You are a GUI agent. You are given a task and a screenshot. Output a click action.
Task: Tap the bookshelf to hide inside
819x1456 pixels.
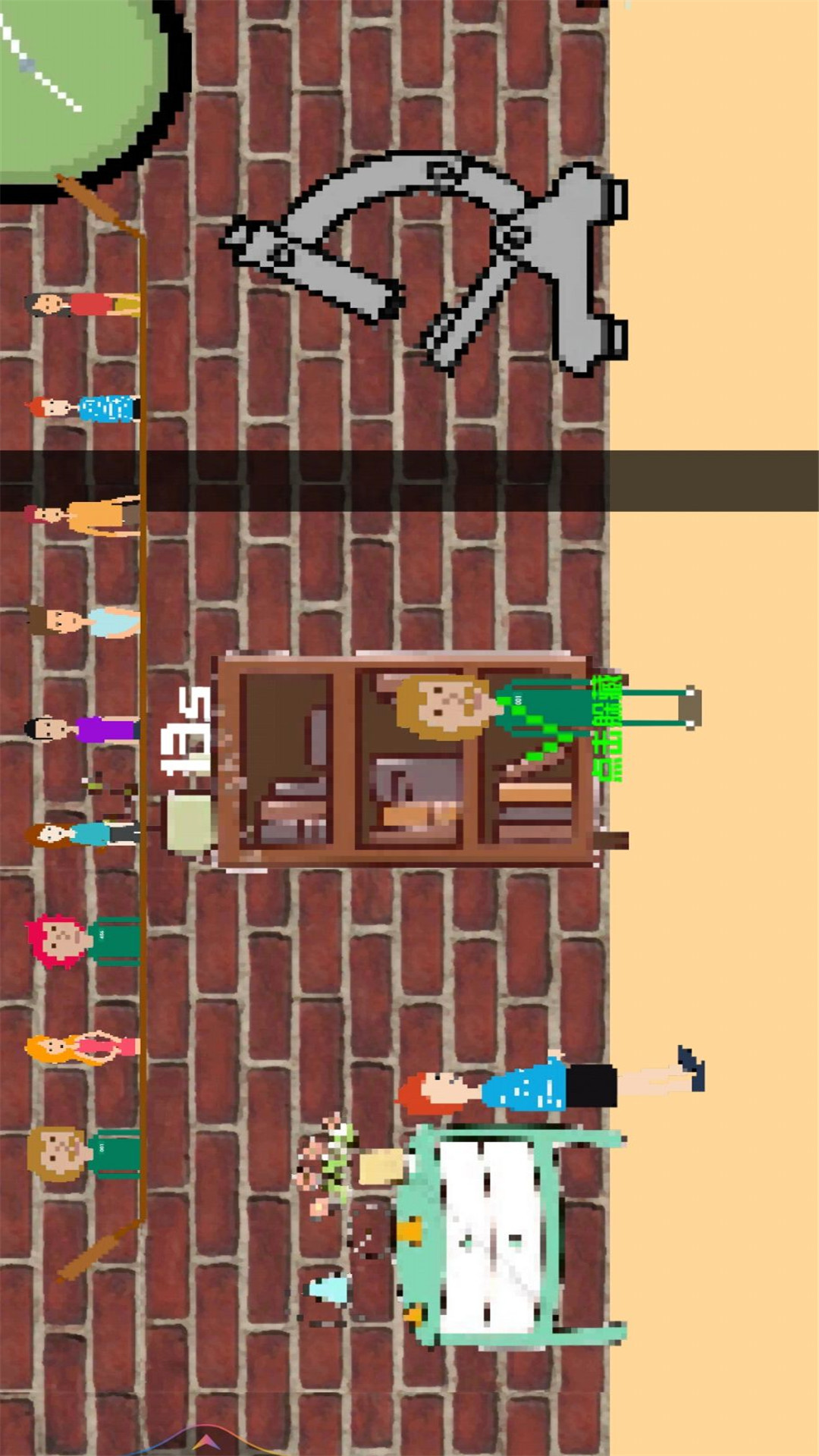406,760
